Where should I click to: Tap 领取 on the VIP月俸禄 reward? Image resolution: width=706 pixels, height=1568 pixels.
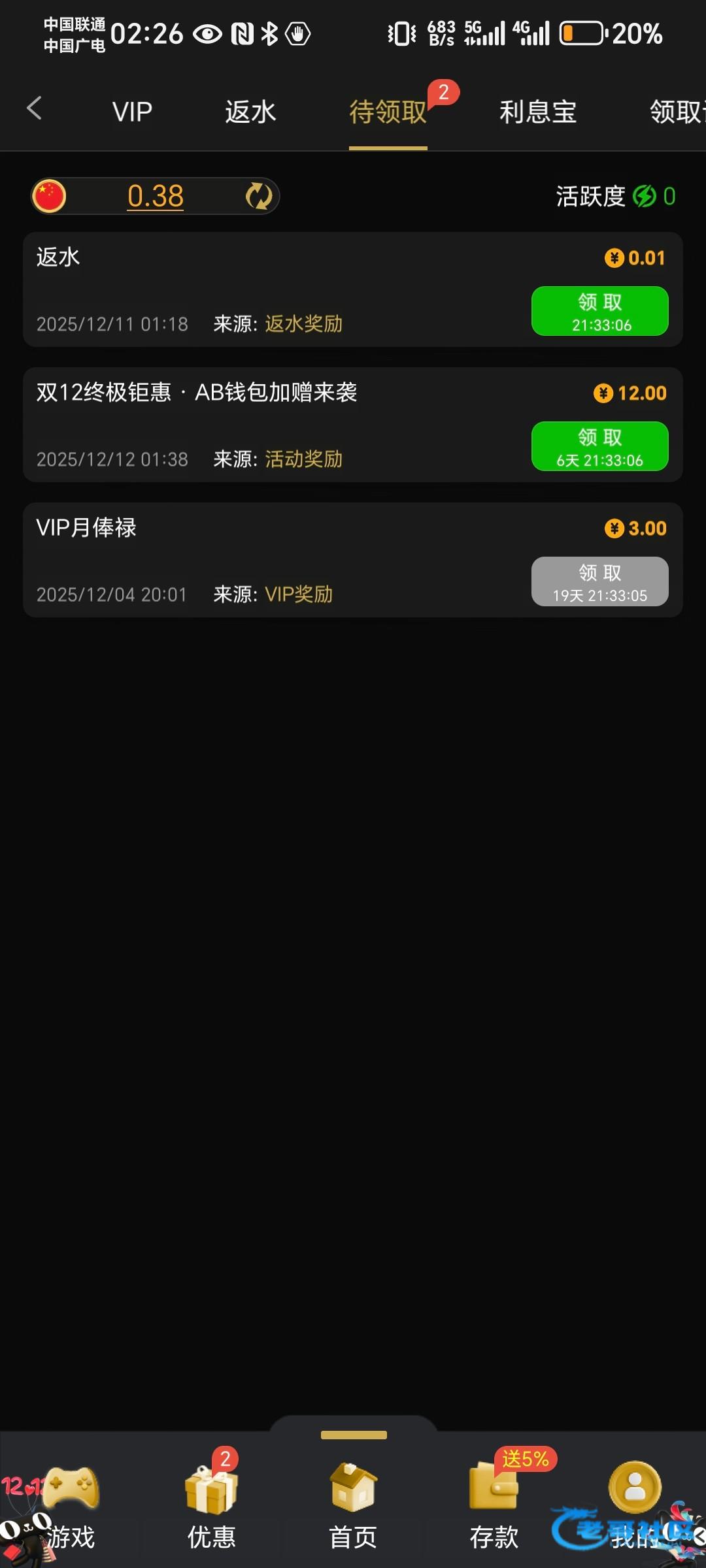[599, 581]
